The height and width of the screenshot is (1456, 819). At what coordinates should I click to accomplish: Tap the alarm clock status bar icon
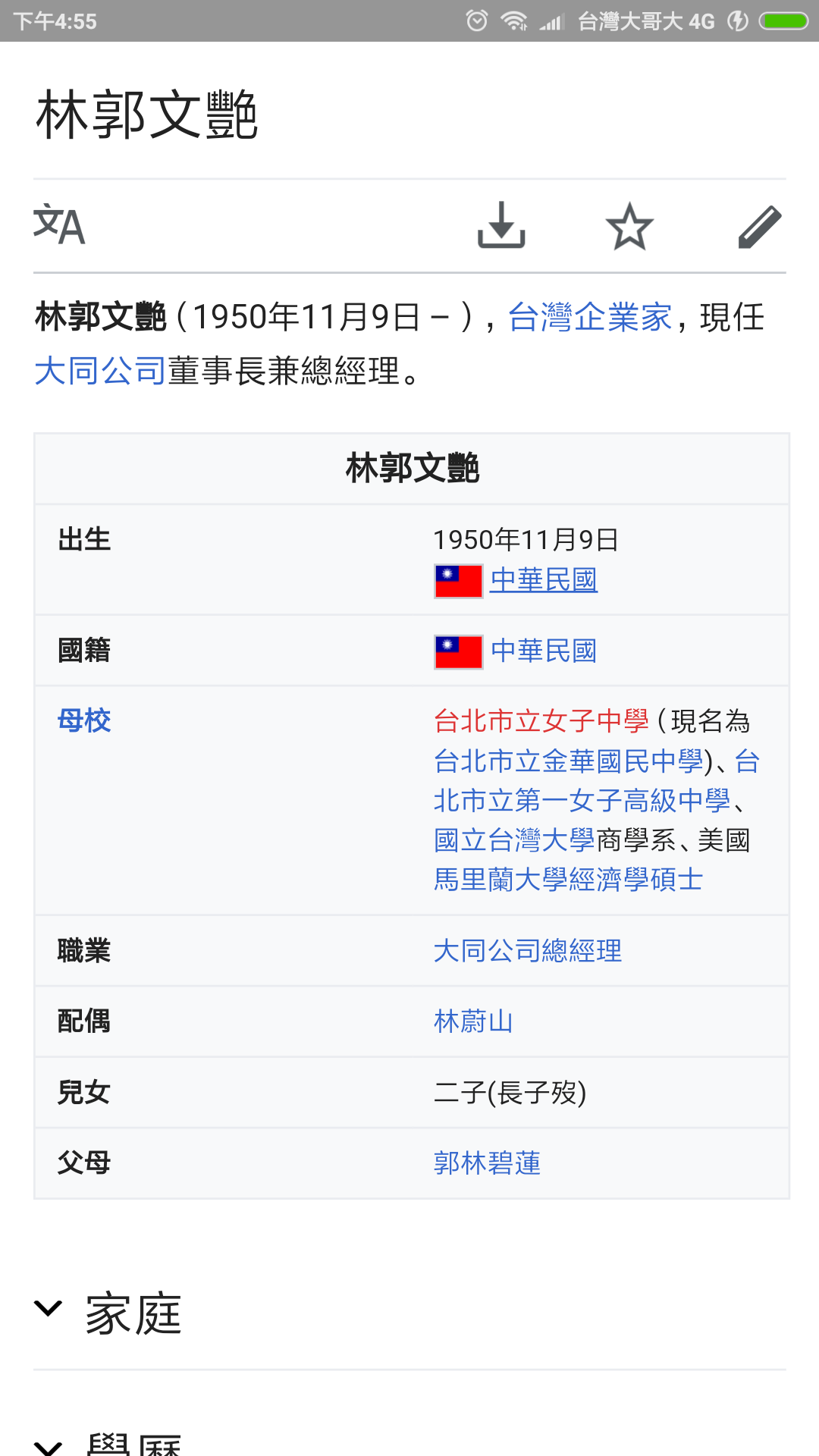[x=475, y=20]
